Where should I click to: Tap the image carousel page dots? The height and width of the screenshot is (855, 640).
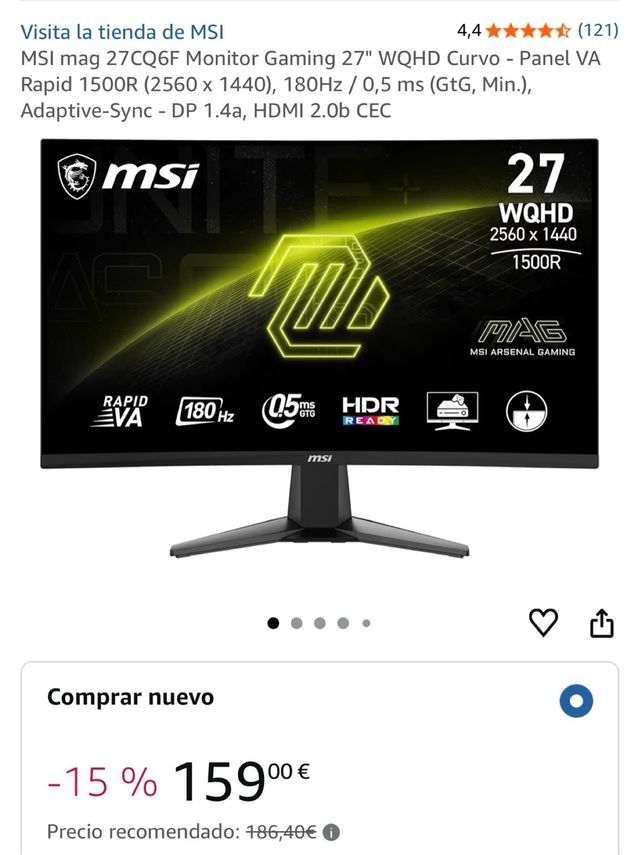coord(319,623)
